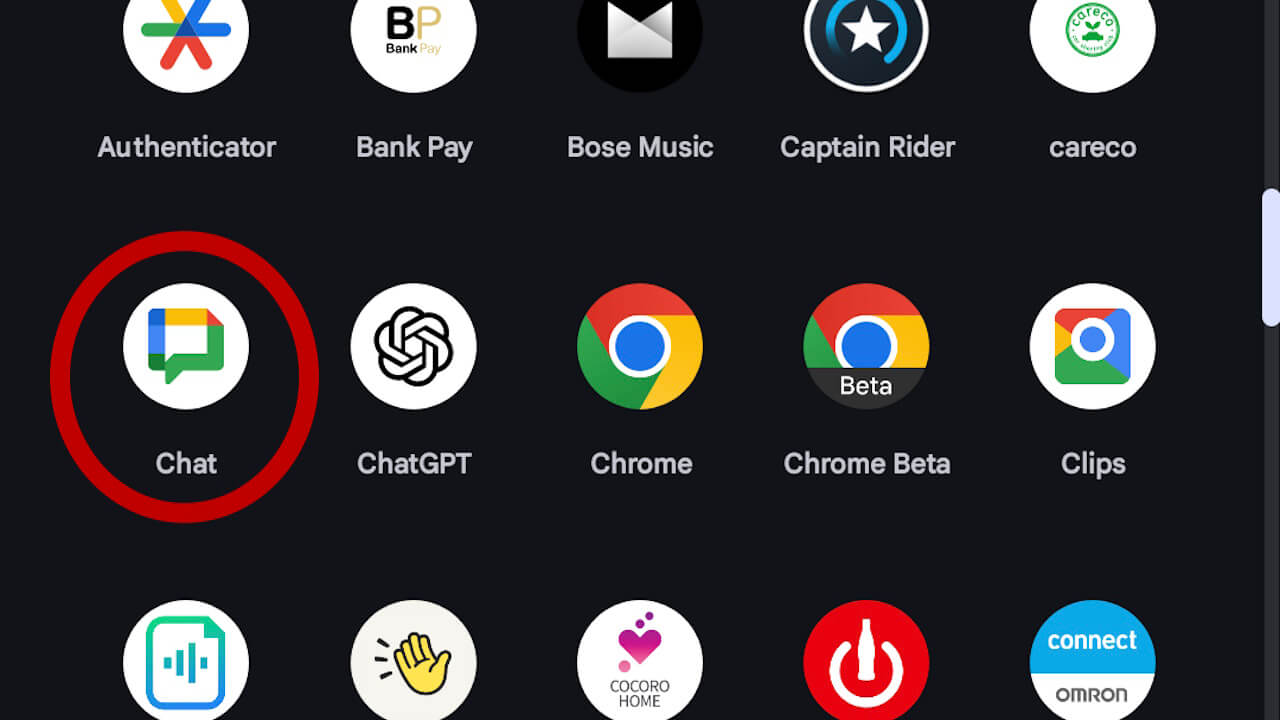Viewport: 1280px width, 720px height.
Task: Open the Clips app
Action: pos(1092,346)
